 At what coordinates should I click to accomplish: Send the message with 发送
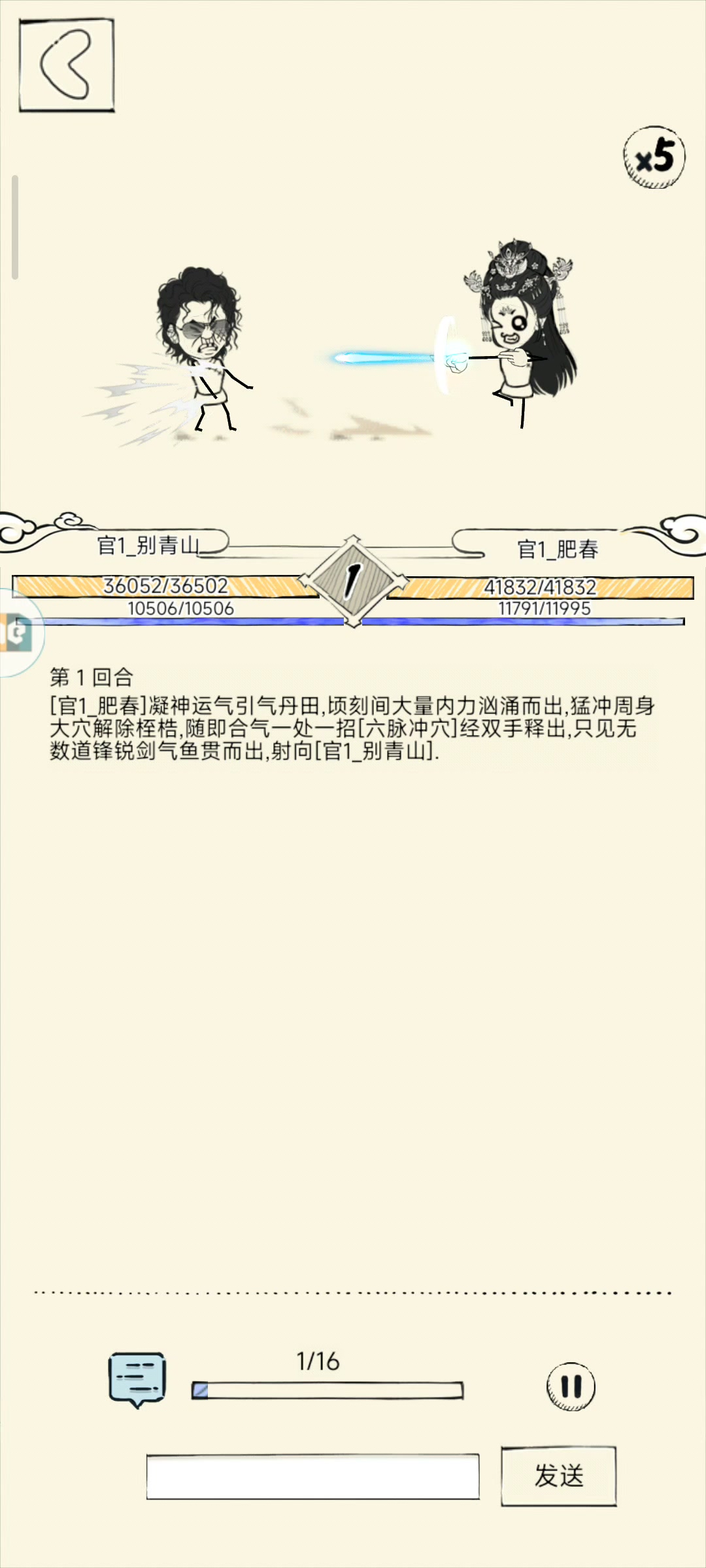pyautogui.click(x=559, y=1476)
